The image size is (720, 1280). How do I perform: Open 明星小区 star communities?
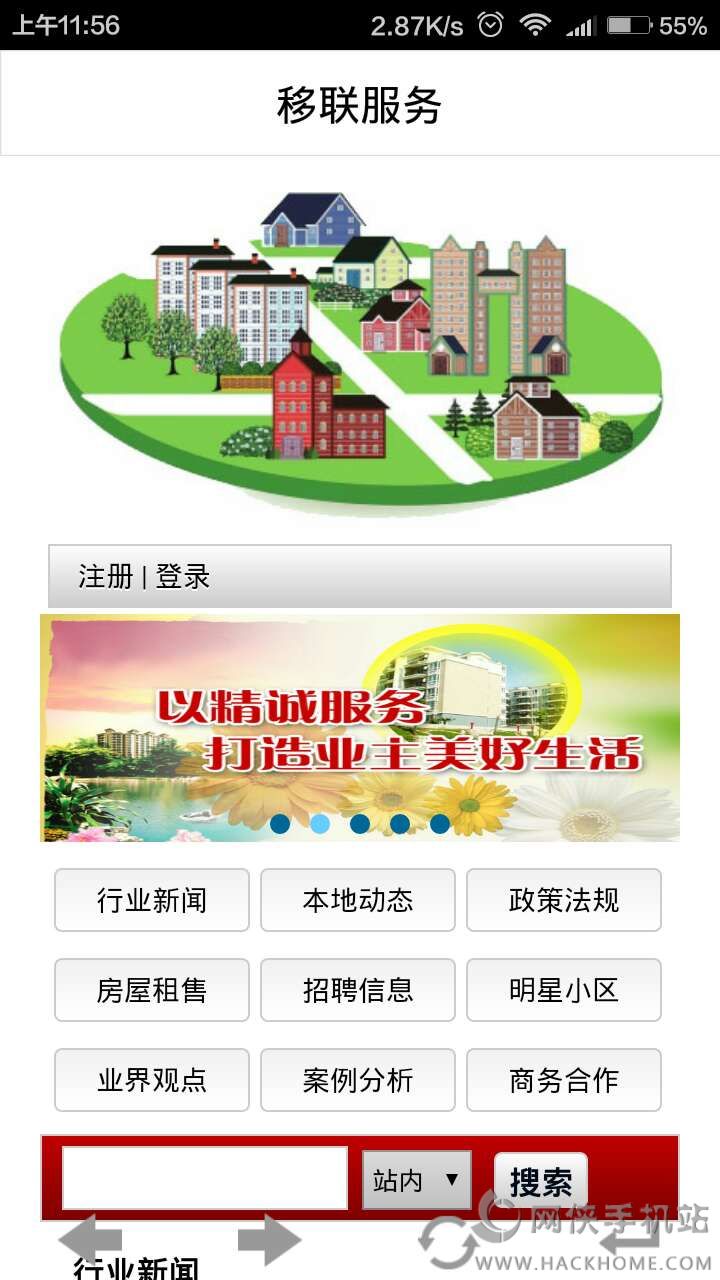[x=564, y=990]
